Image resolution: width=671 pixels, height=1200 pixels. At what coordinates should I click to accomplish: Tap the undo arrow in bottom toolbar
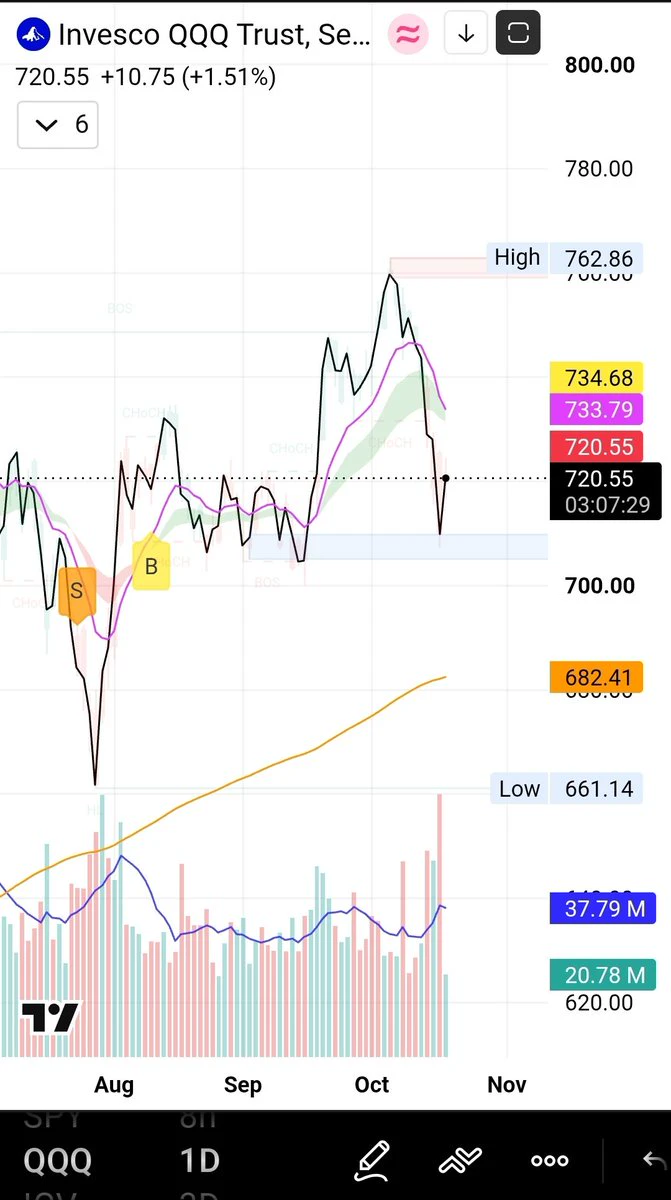click(653, 1160)
